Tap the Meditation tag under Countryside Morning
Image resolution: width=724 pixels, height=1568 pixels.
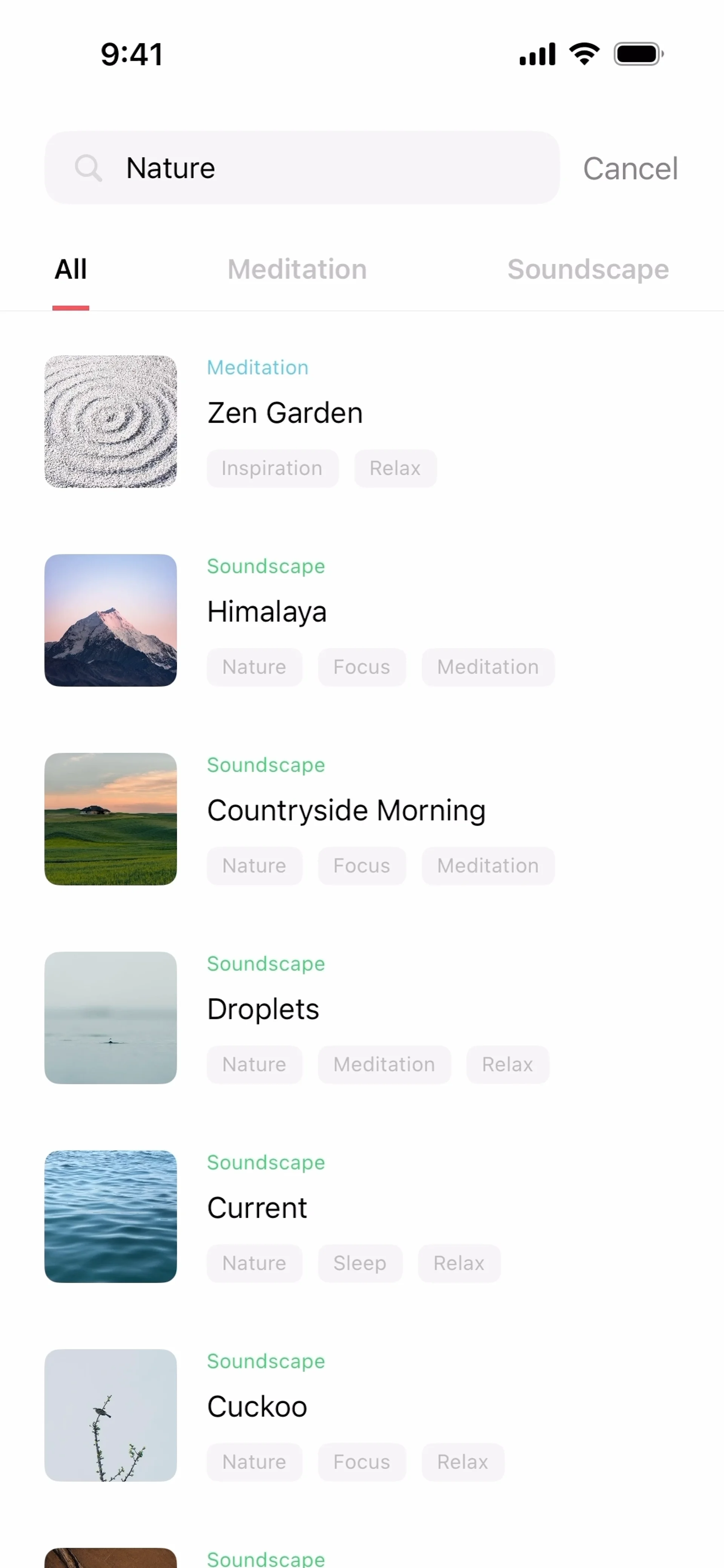pyautogui.click(x=488, y=866)
